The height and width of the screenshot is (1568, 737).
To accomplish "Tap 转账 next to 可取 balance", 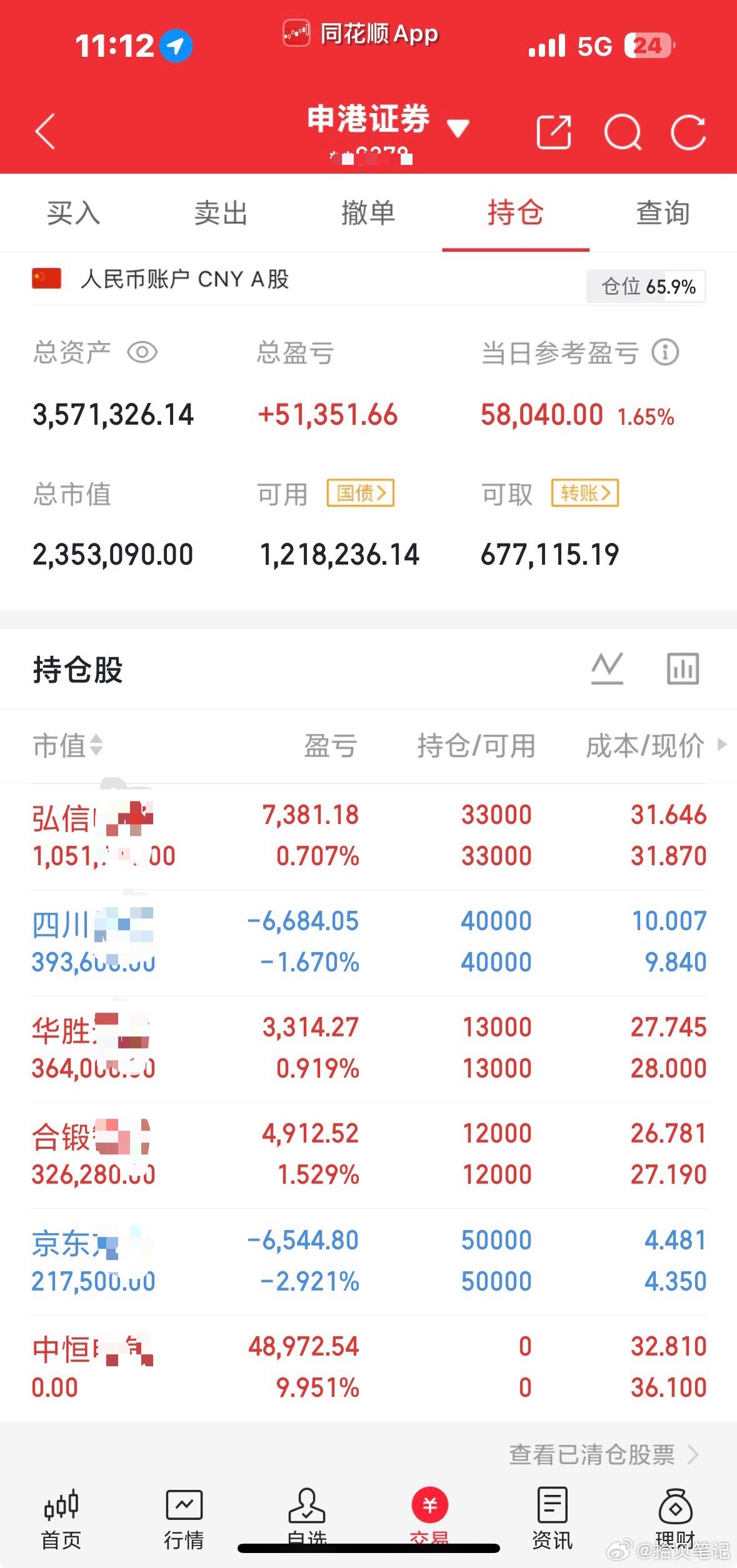I will tap(584, 494).
